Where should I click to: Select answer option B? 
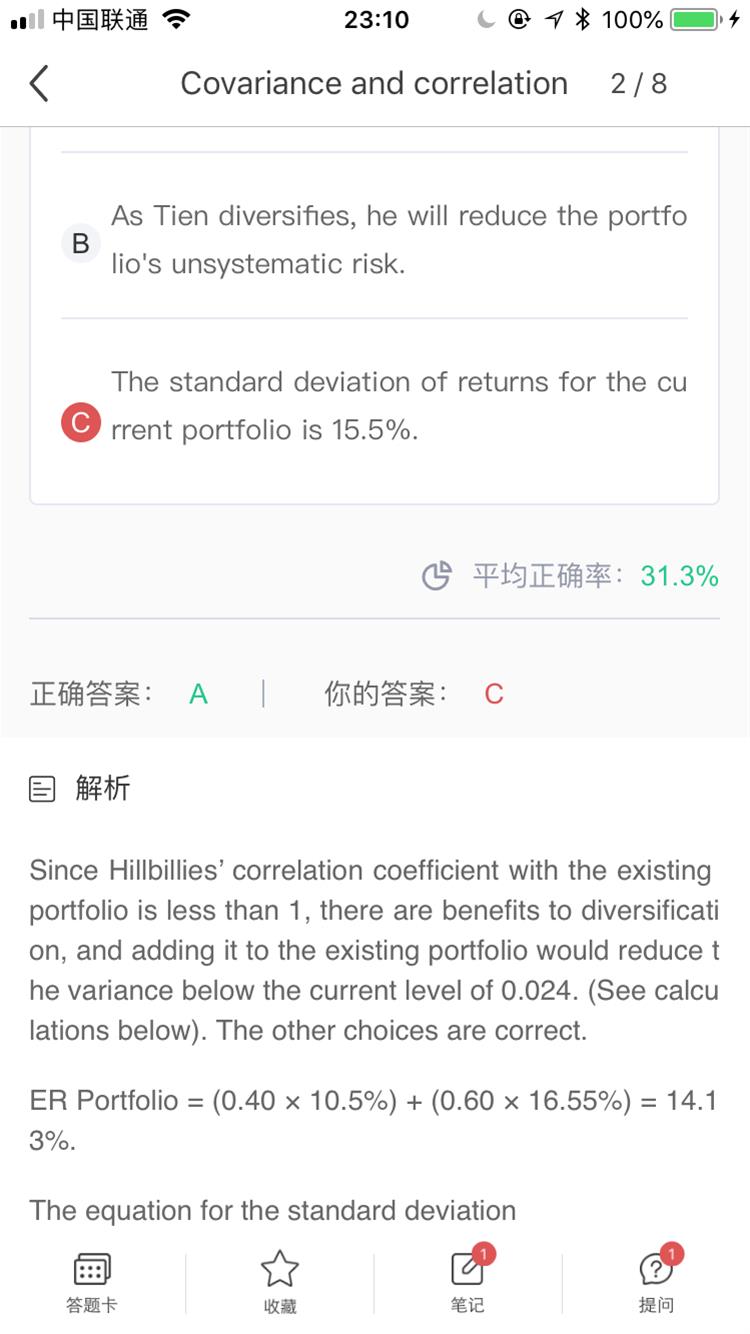[x=80, y=243]
